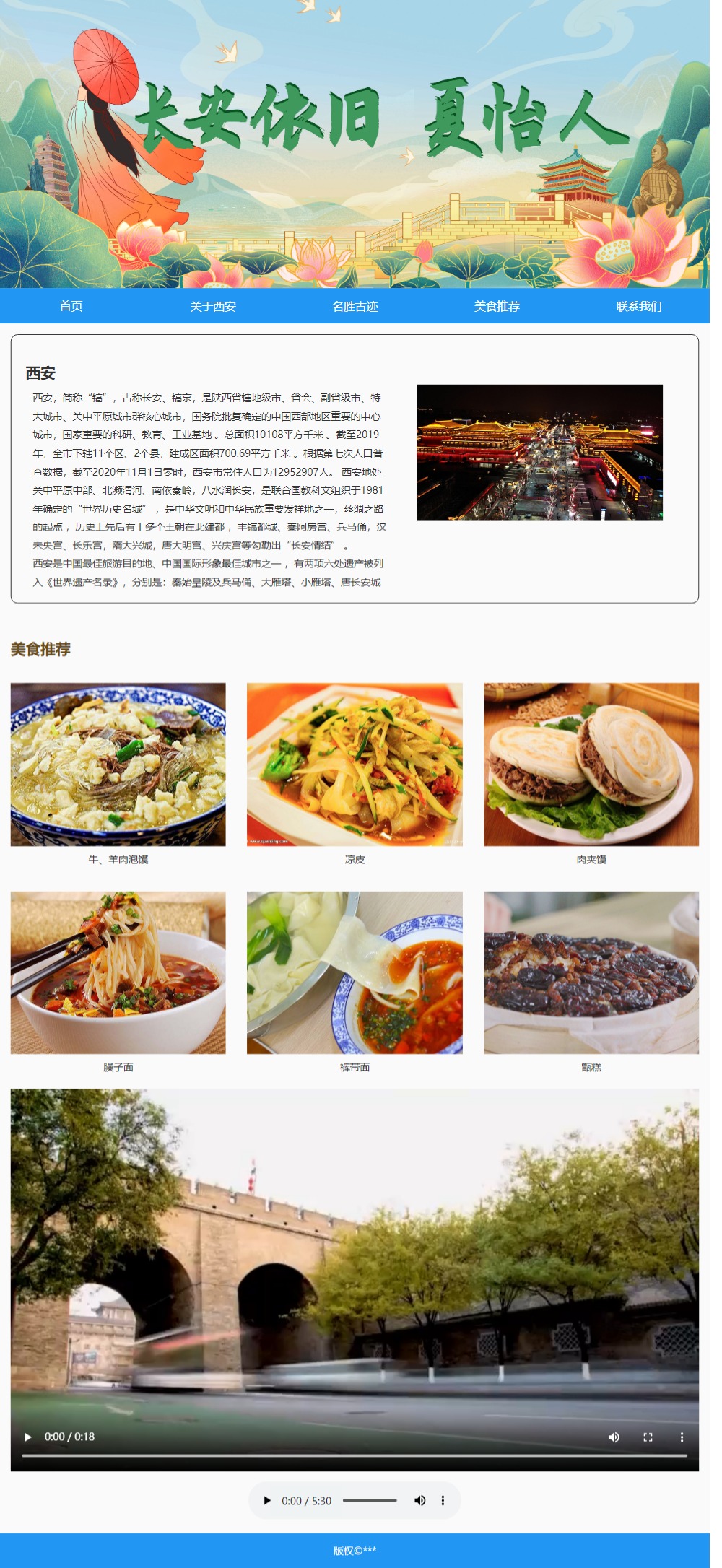Play the city wall video
722x1568 pixels.
pyautogui.click(x=28, y=1437)
